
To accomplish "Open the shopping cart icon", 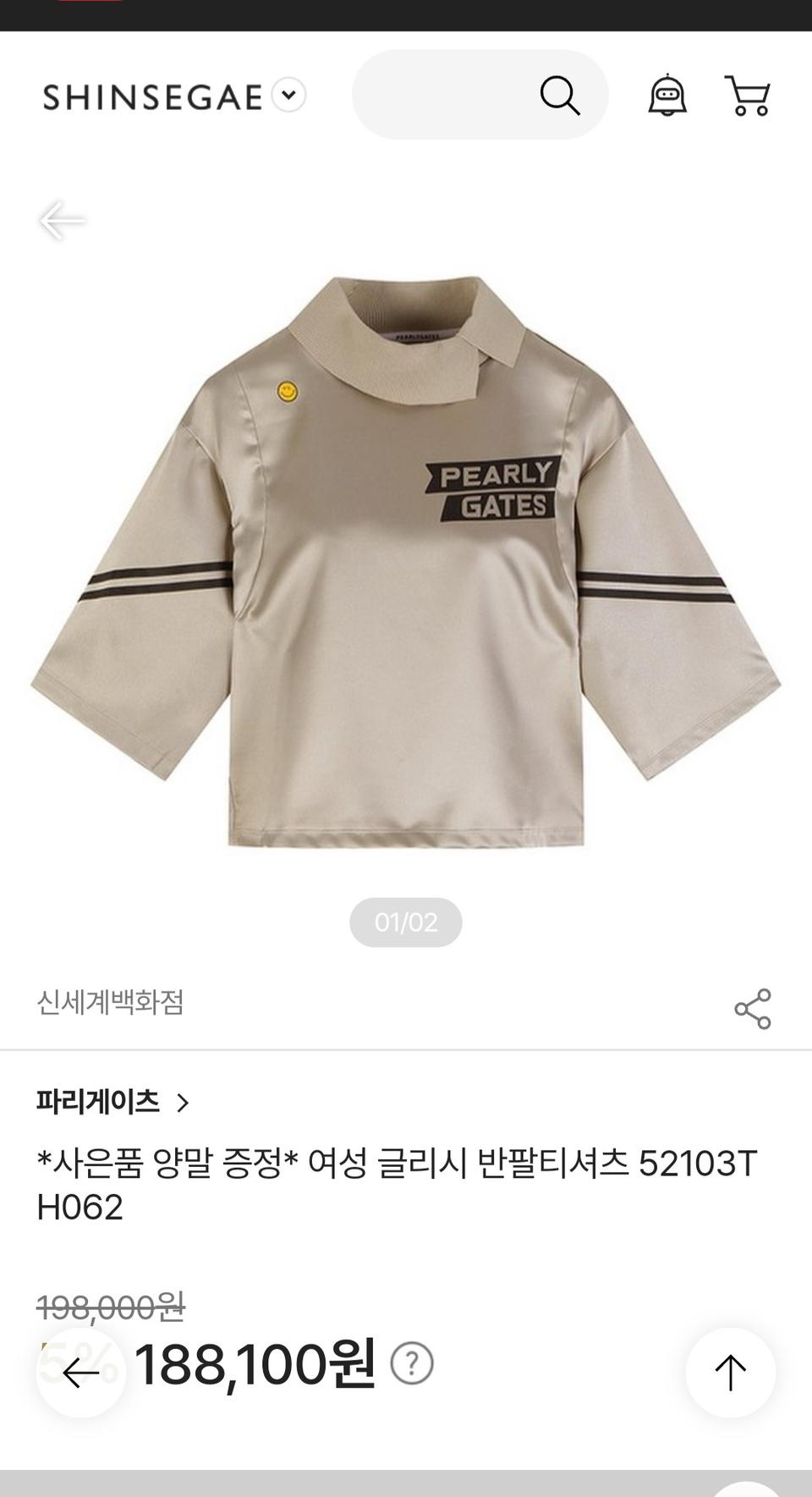I will tap(748, 95).
